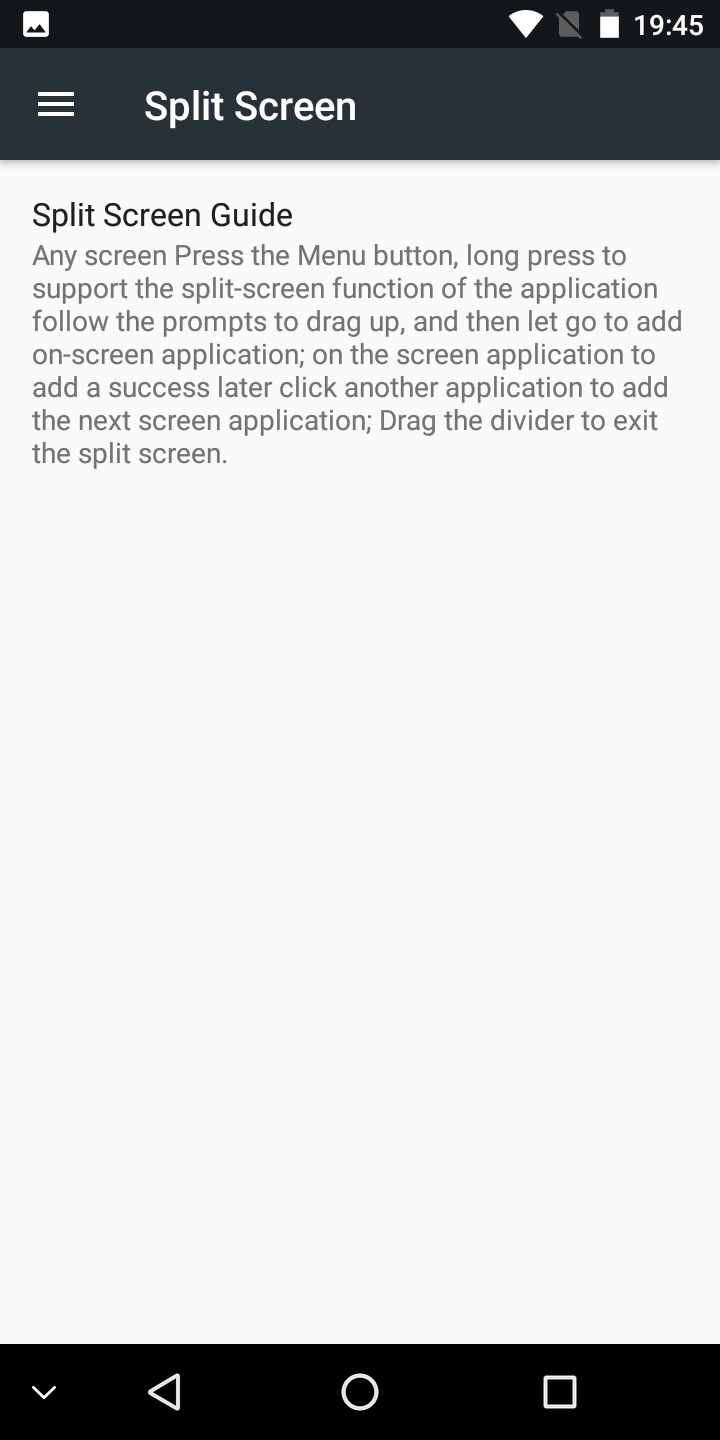This screenshot has width=720, height=1440.
Task: Go to the home screen
Action: (360, 1392)
